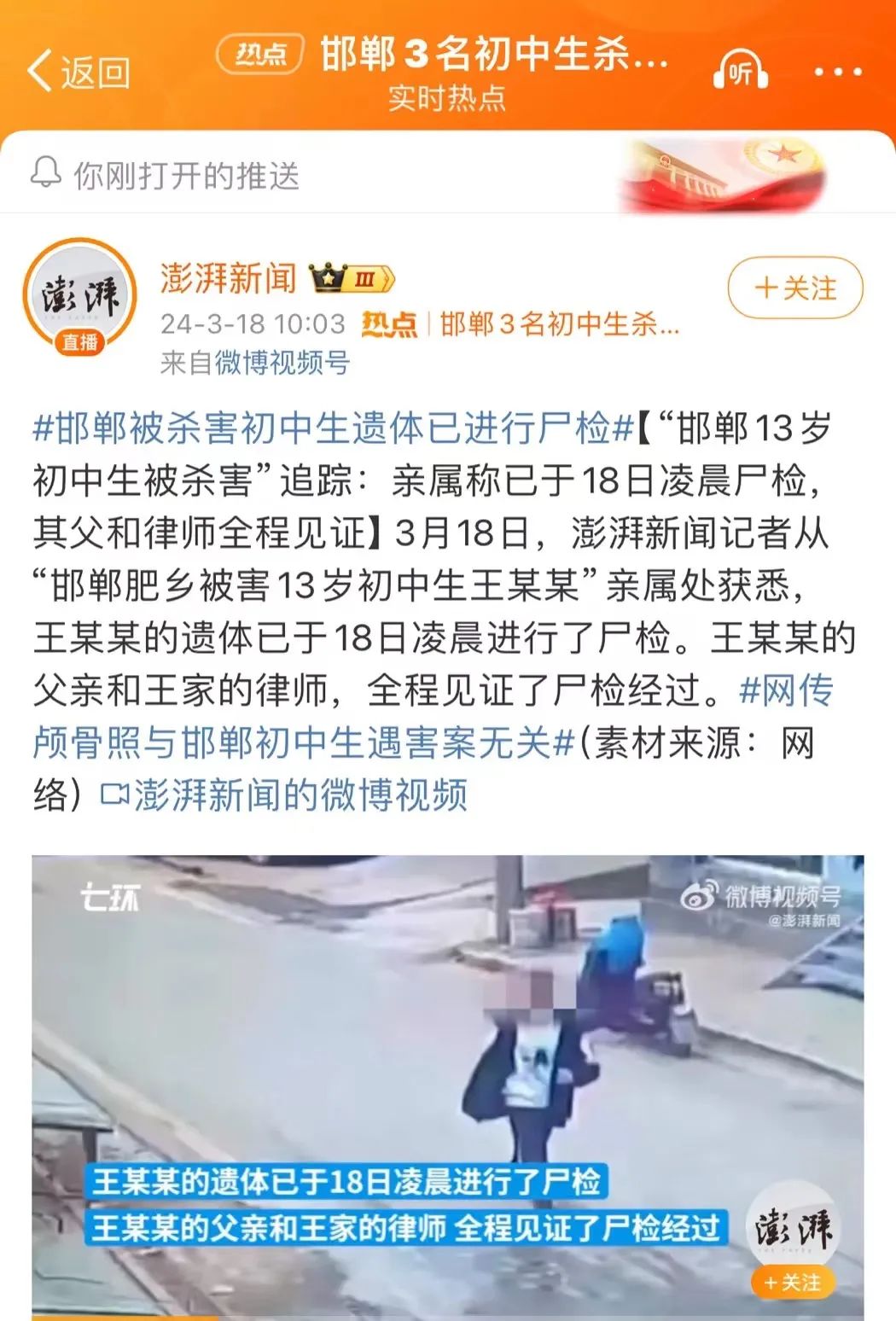896x1321 pixels.
Task: Open hashtag #邯郸被杀害初中生遗体已进行尸检#
Action: [x=333, y=428]
